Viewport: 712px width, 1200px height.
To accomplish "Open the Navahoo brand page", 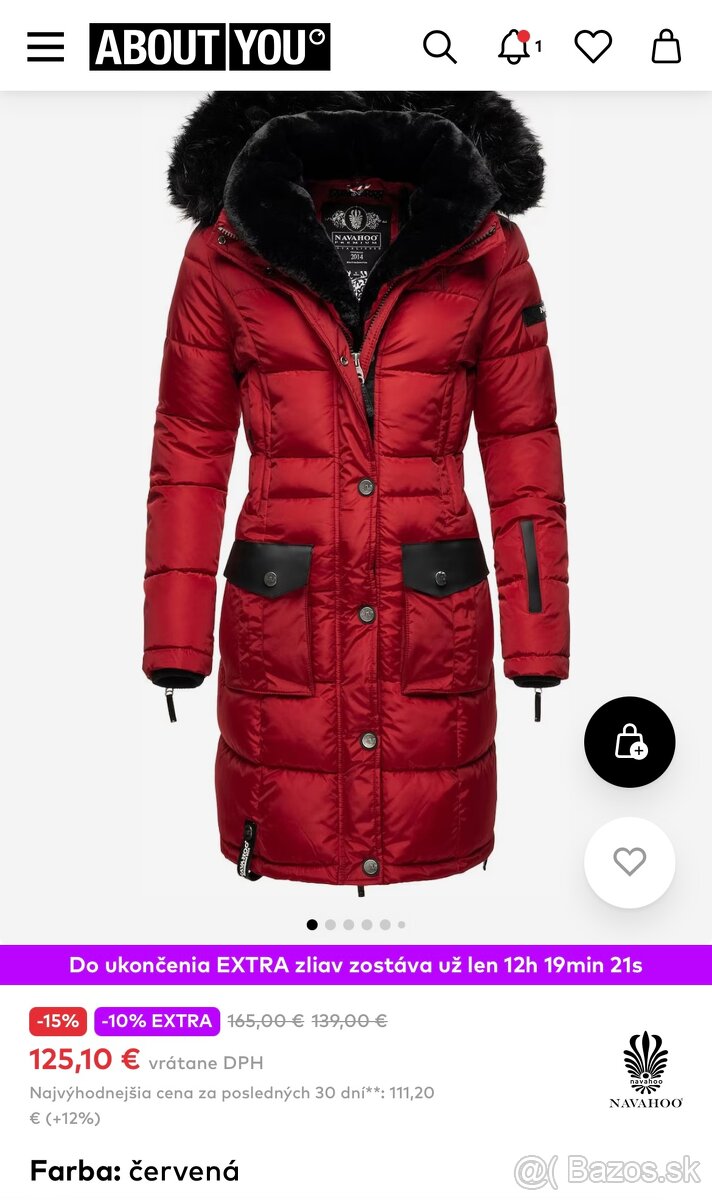I will (645, 1070).
